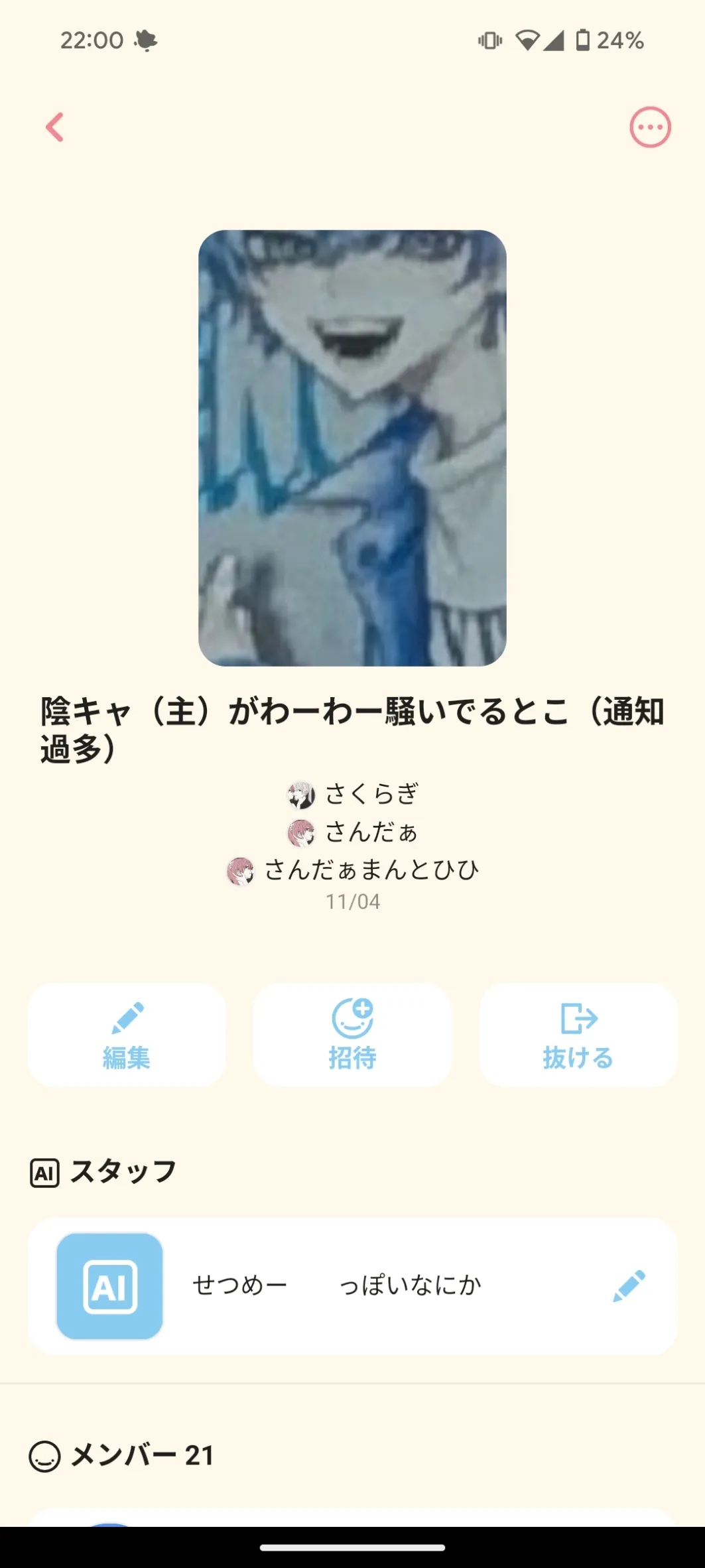Screen dimensions: 705x1568
Task: Leave the group with 抜ける
Action: click(578, 1035)
